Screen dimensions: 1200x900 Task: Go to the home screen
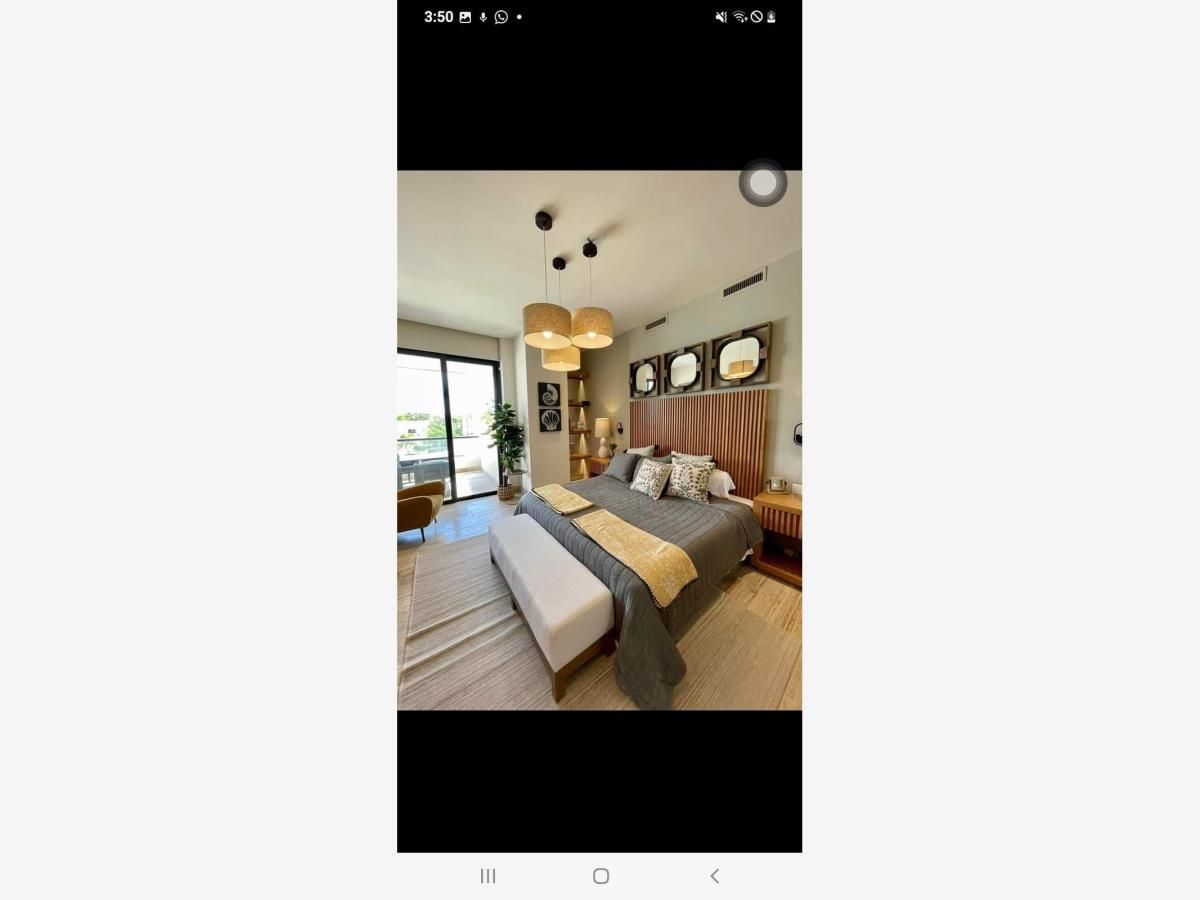(x=601, y=876)
